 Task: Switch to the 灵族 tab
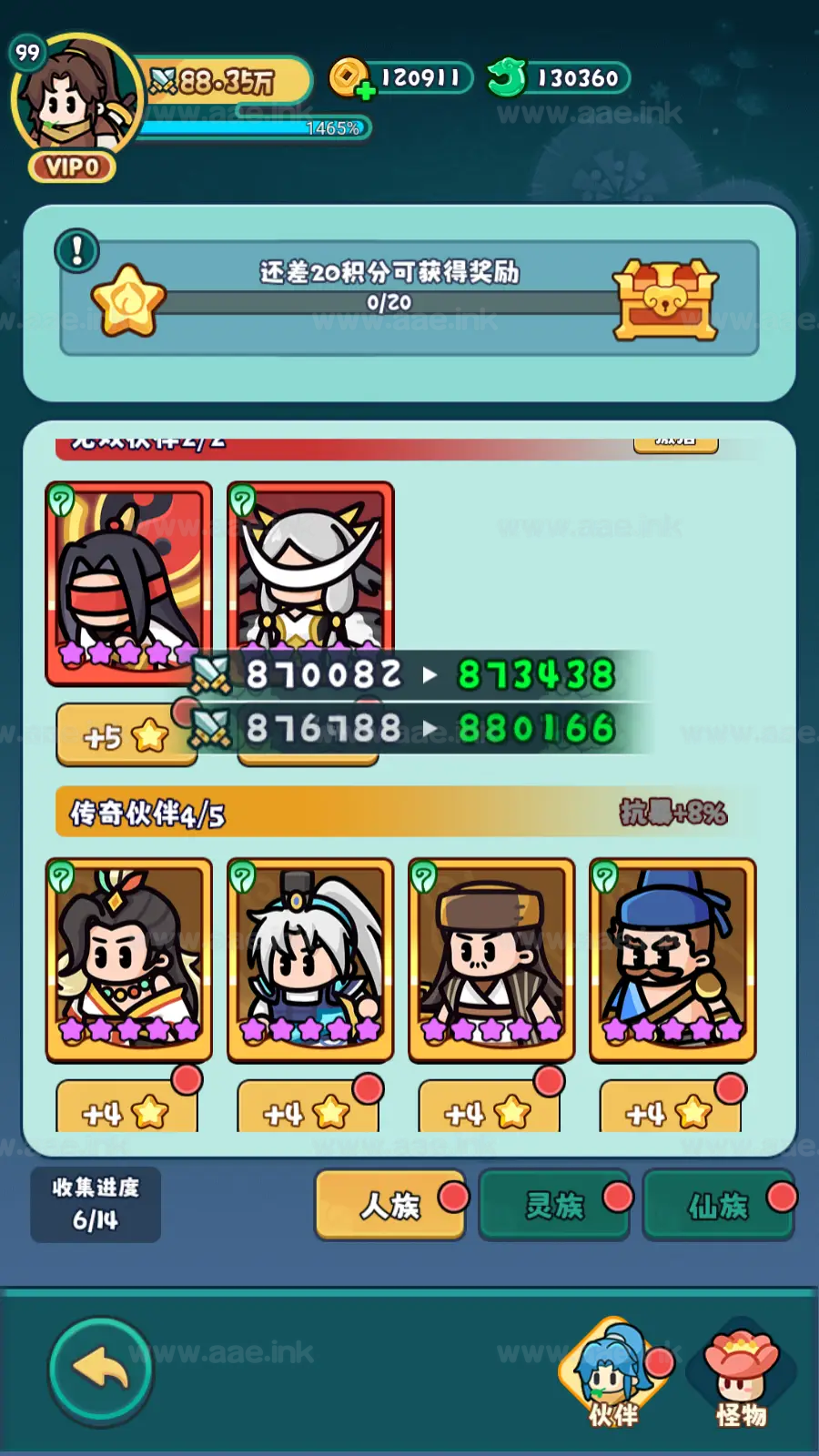click(x=554, y=1206)
